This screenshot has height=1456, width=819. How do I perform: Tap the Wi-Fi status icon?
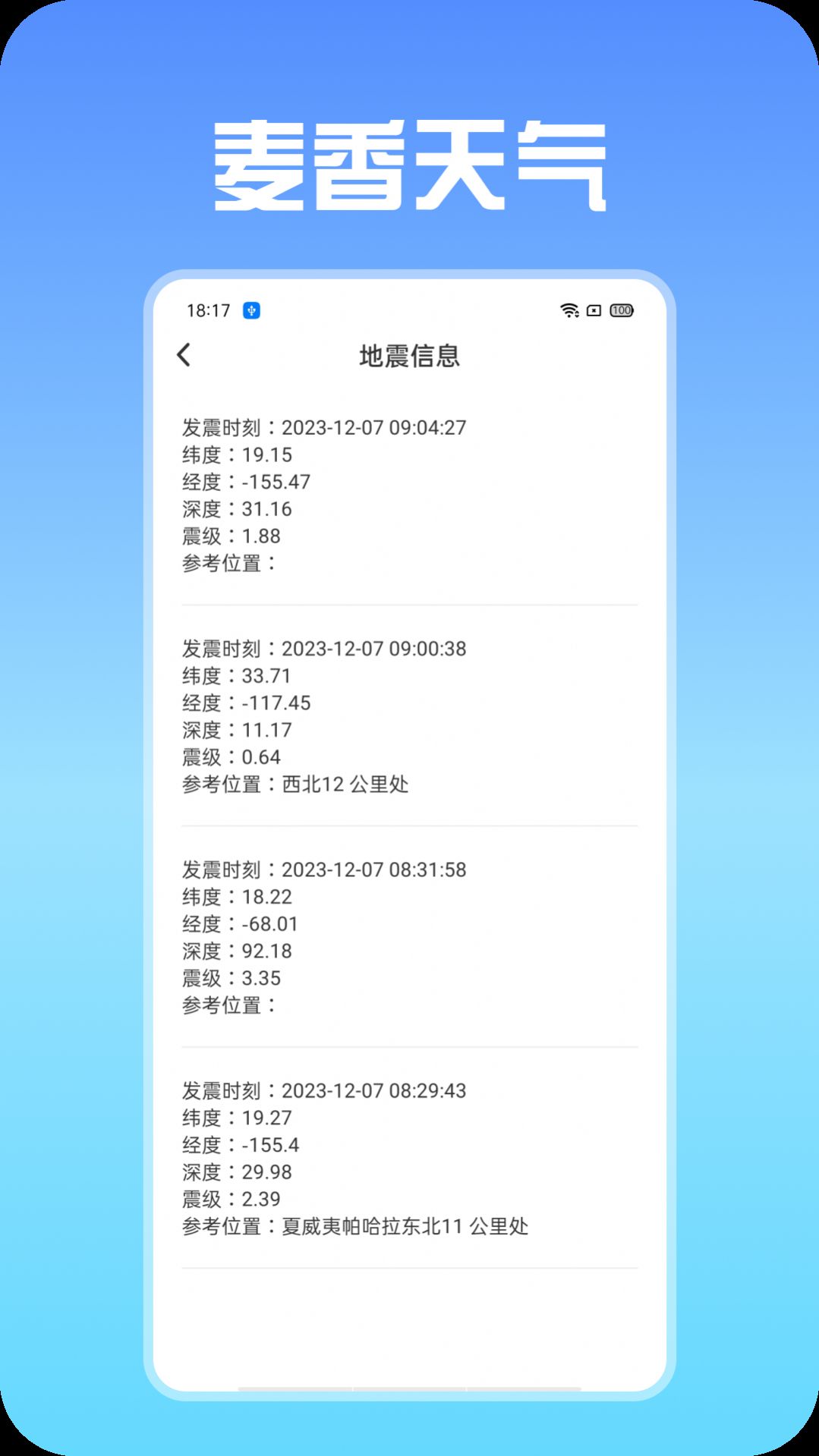pos(567,310)
